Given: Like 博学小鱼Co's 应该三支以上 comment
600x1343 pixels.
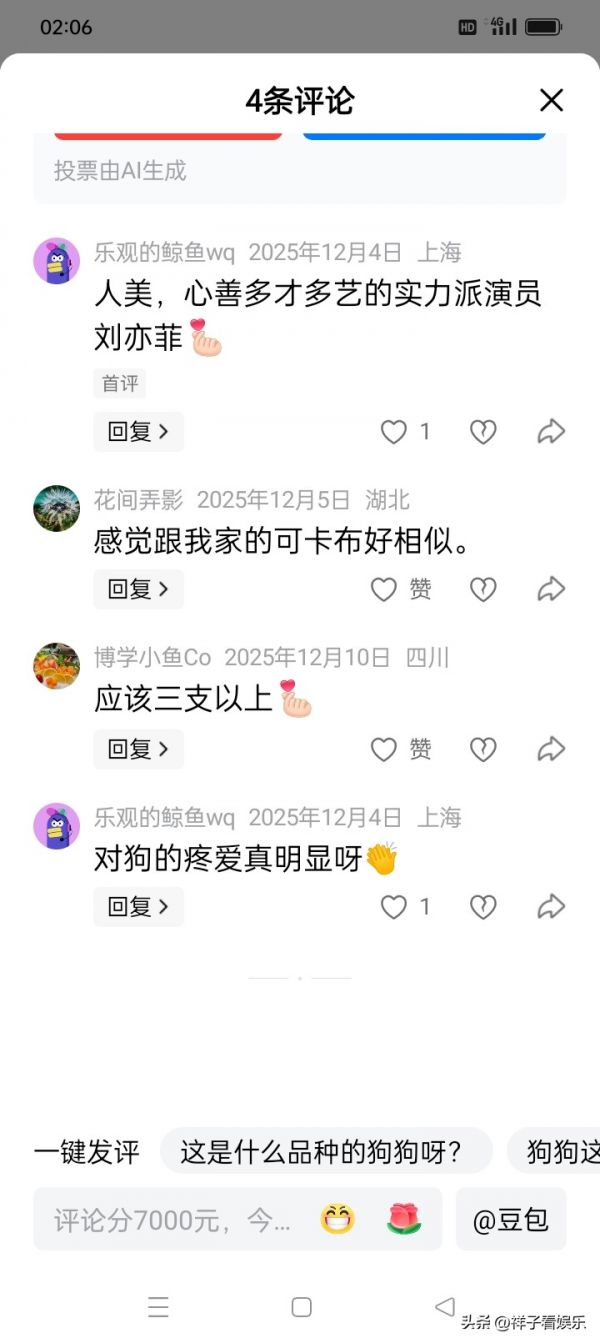Looking at the screenshot, I should pyautogui.click(x=385, y=749).
